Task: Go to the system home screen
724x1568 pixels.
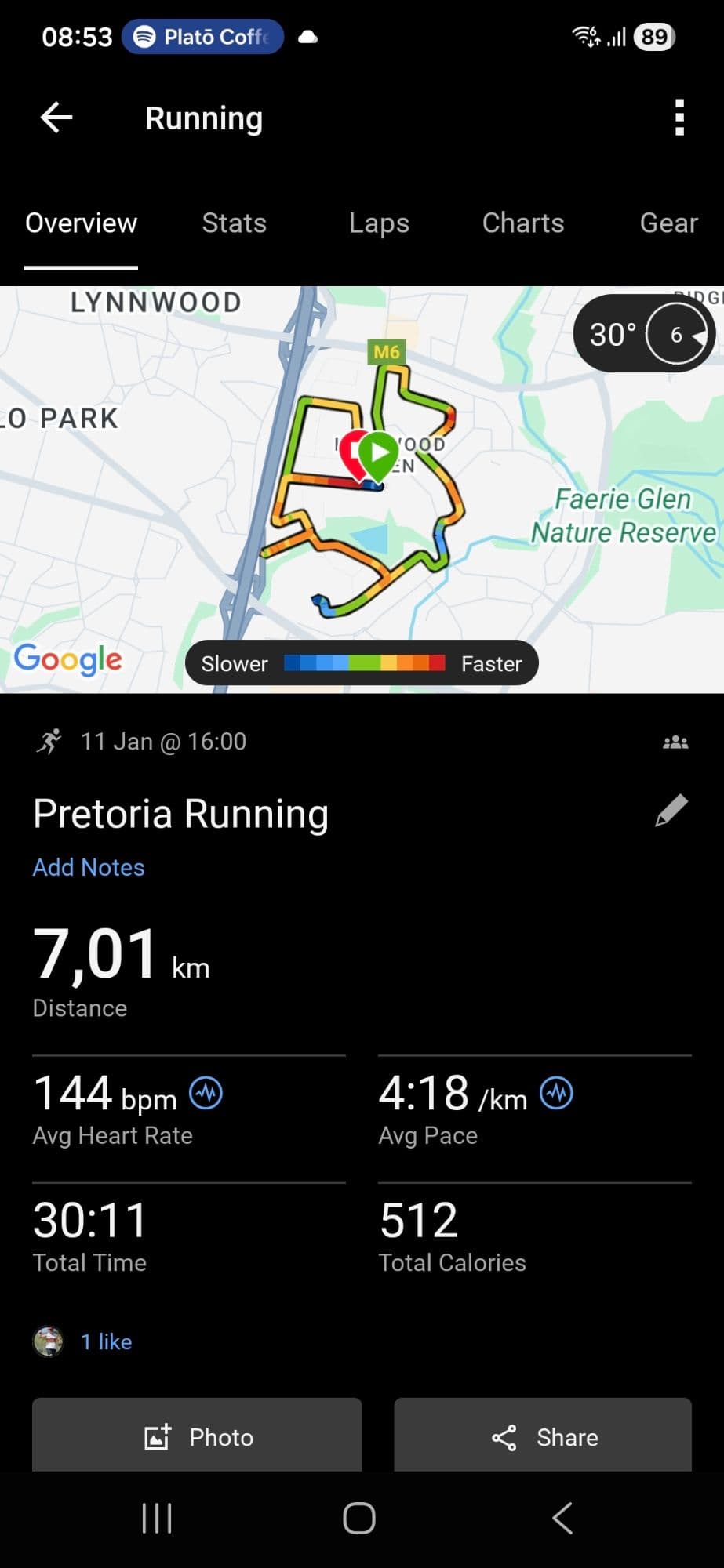Action: [359, 1518]
